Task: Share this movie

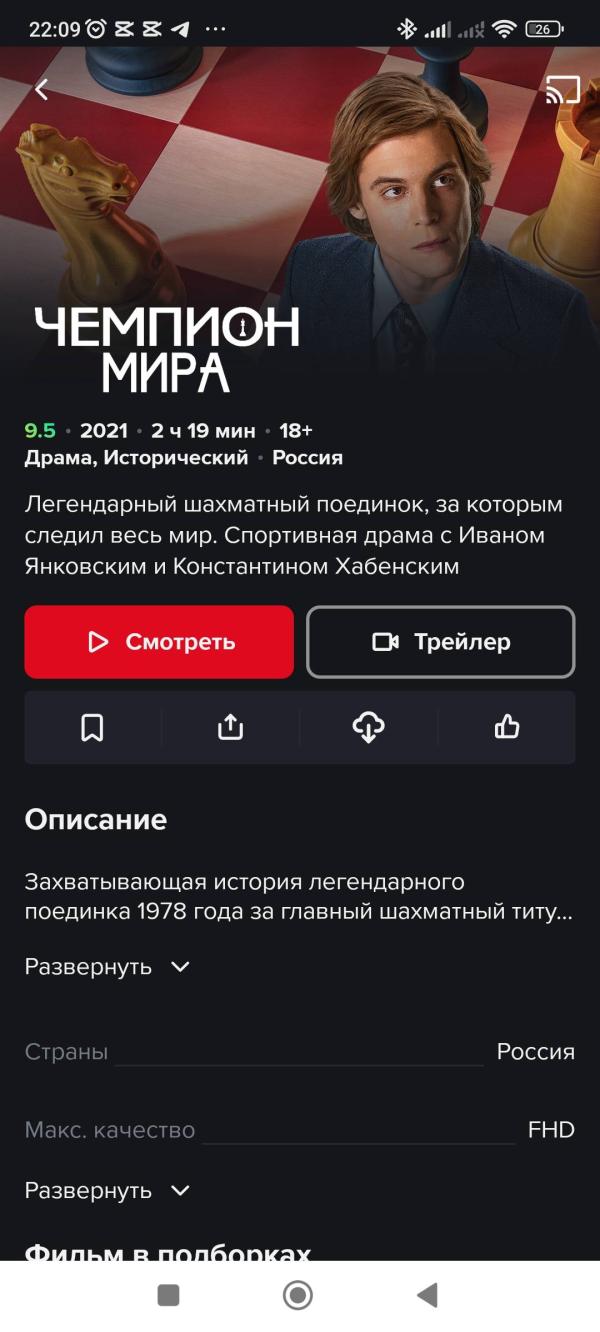Action: click(x=230, y=728)
